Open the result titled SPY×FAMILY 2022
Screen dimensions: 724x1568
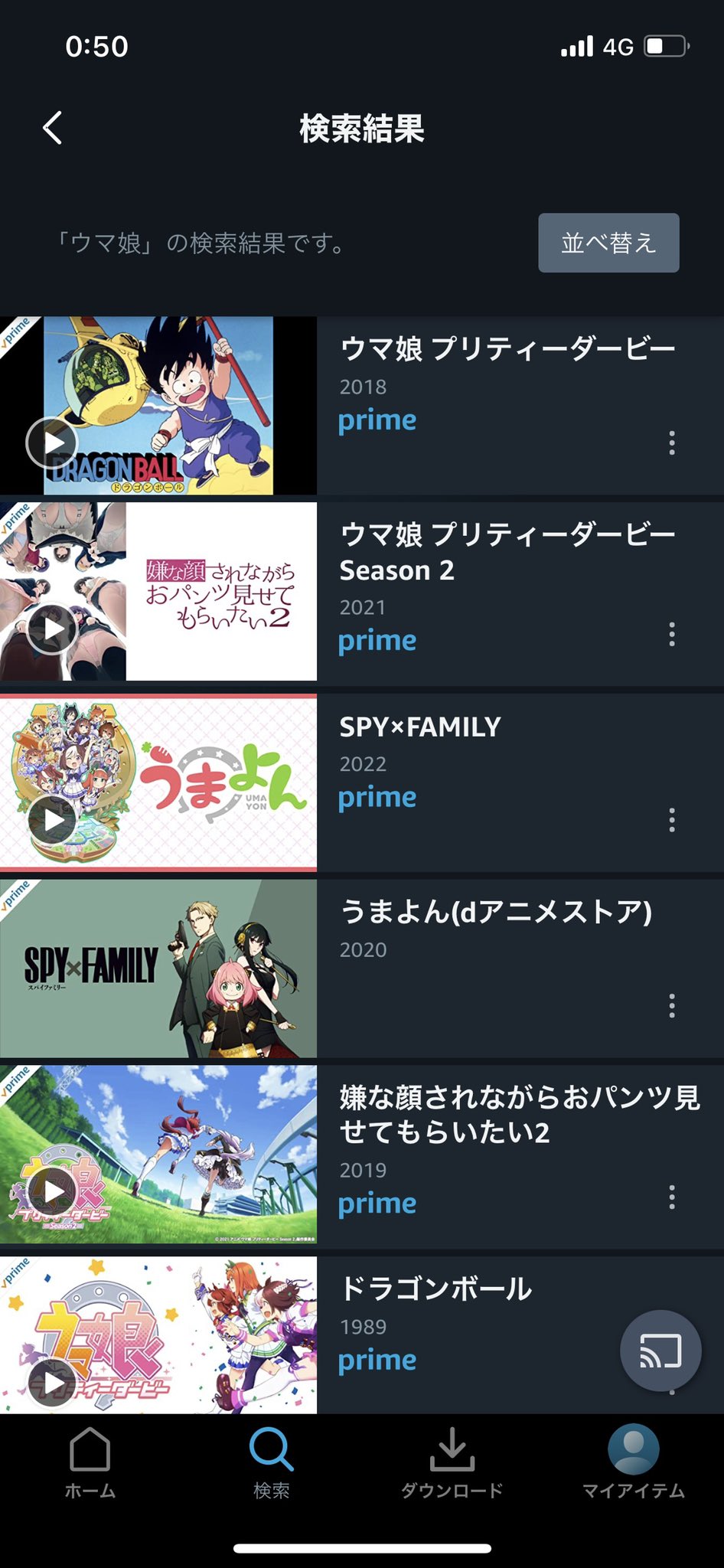[420, 727]
